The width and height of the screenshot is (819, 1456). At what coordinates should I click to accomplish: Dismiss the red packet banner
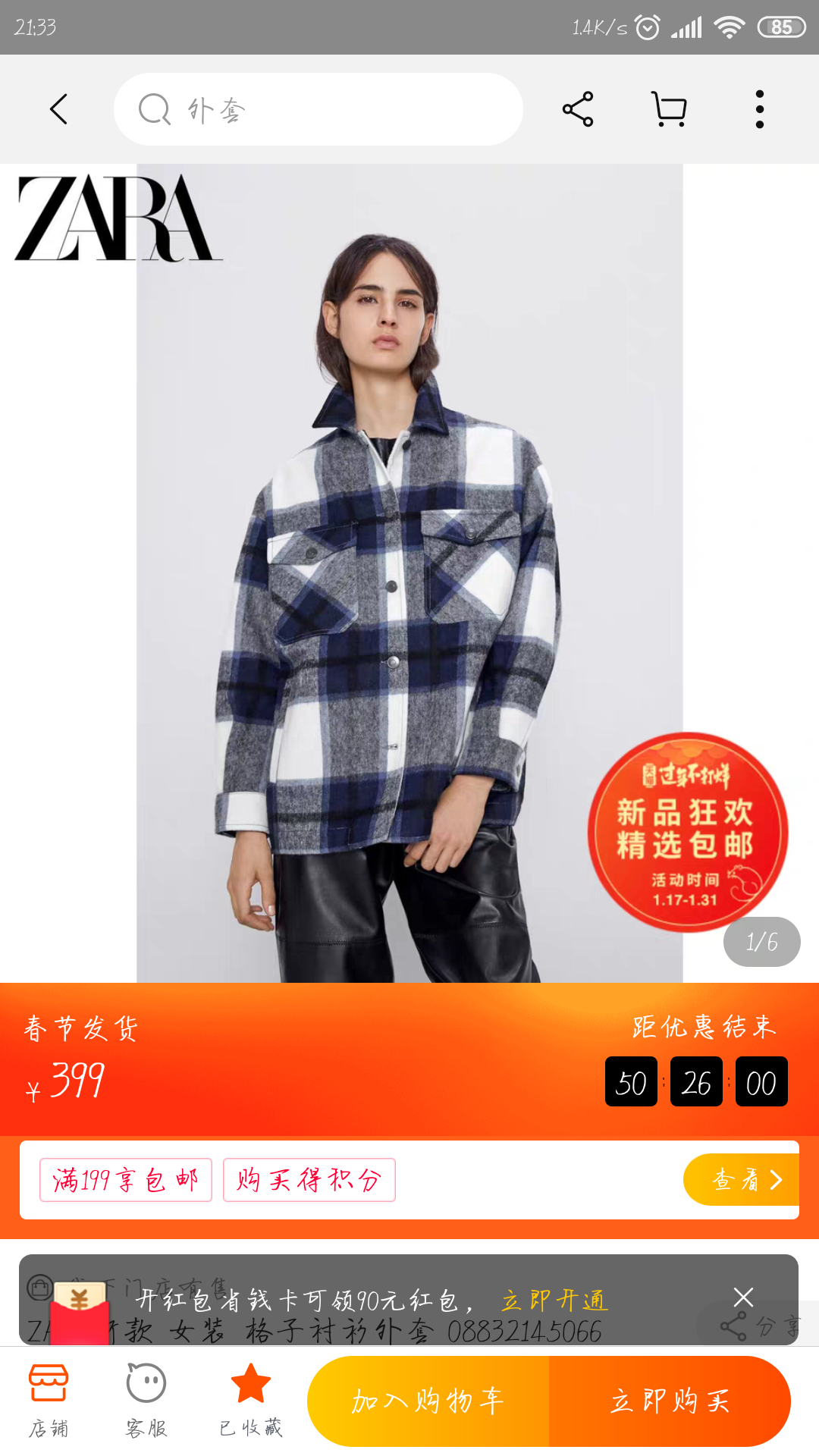[743, 1297]
